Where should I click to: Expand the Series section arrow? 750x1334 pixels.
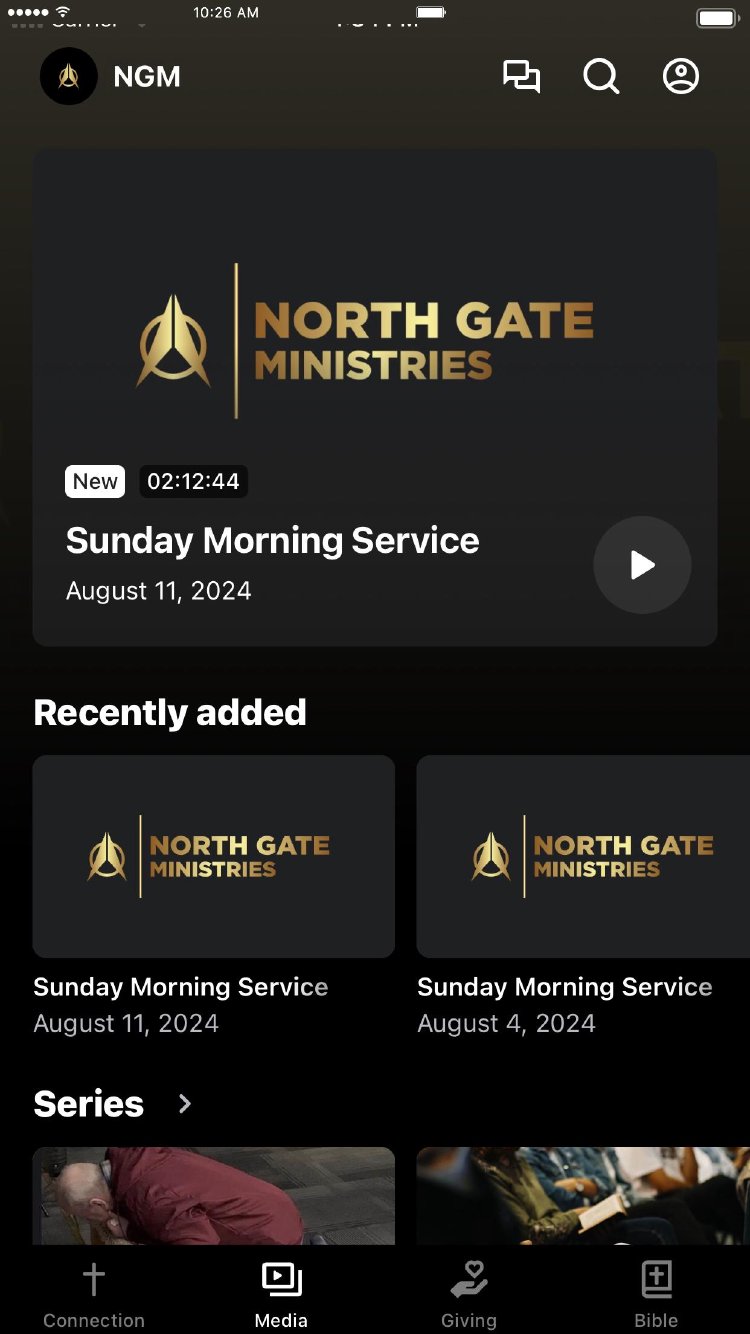point(185,1104)
